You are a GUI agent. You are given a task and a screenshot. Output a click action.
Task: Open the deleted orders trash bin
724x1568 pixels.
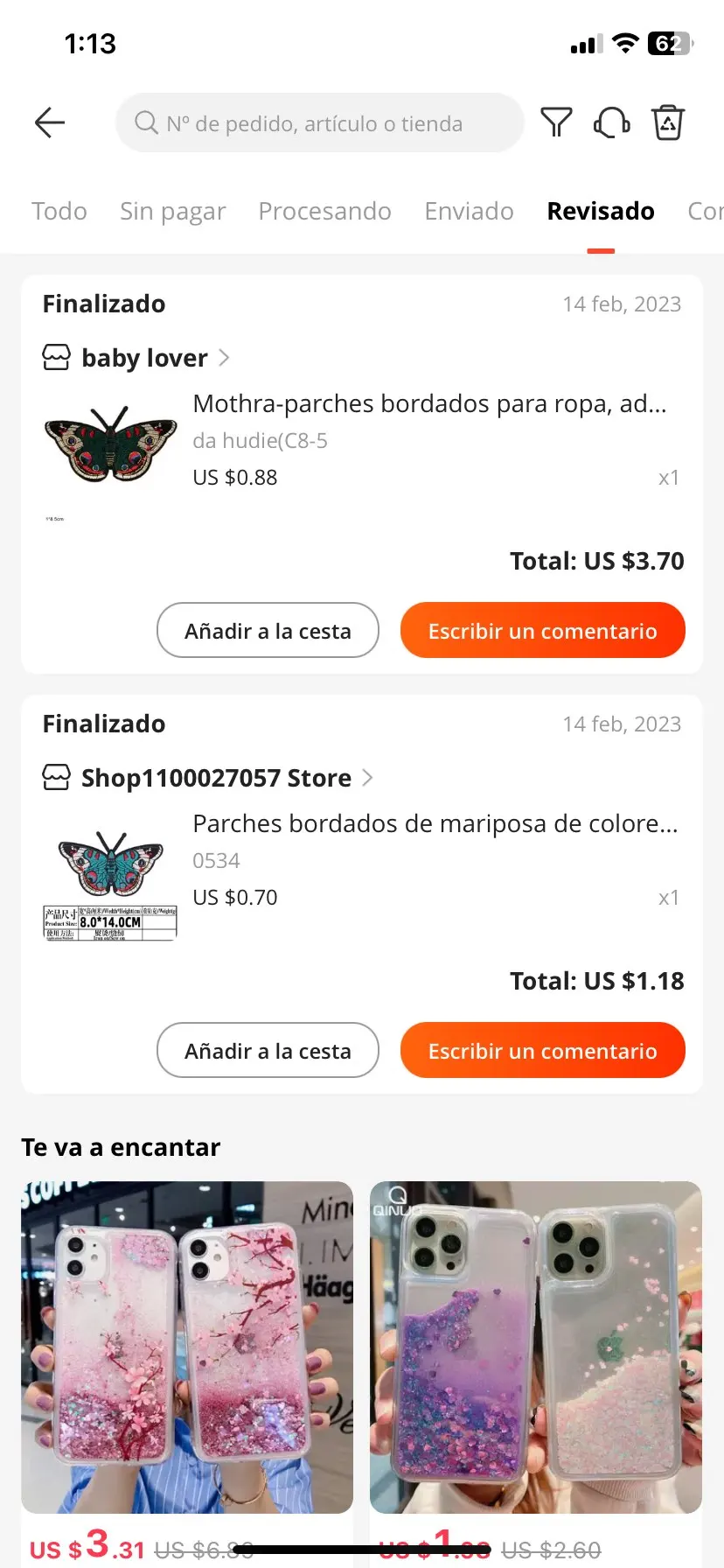(668, 122)
